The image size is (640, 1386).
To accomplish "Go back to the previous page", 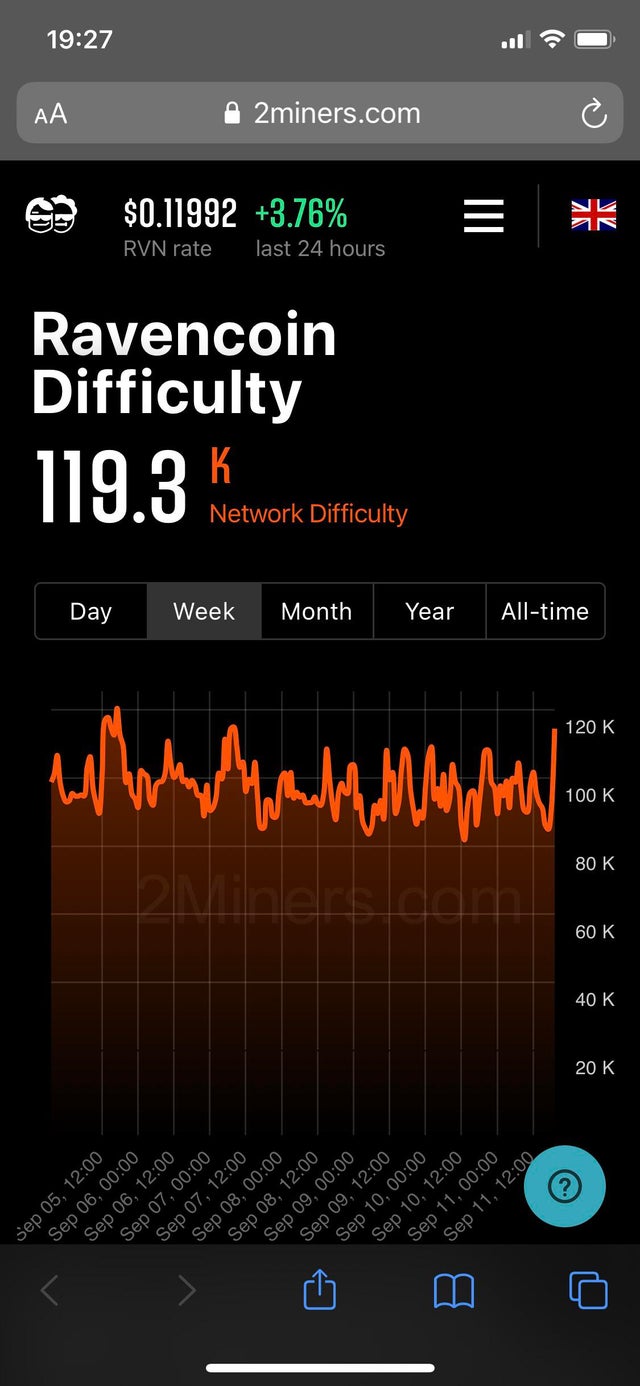I will coord(50,1291).
